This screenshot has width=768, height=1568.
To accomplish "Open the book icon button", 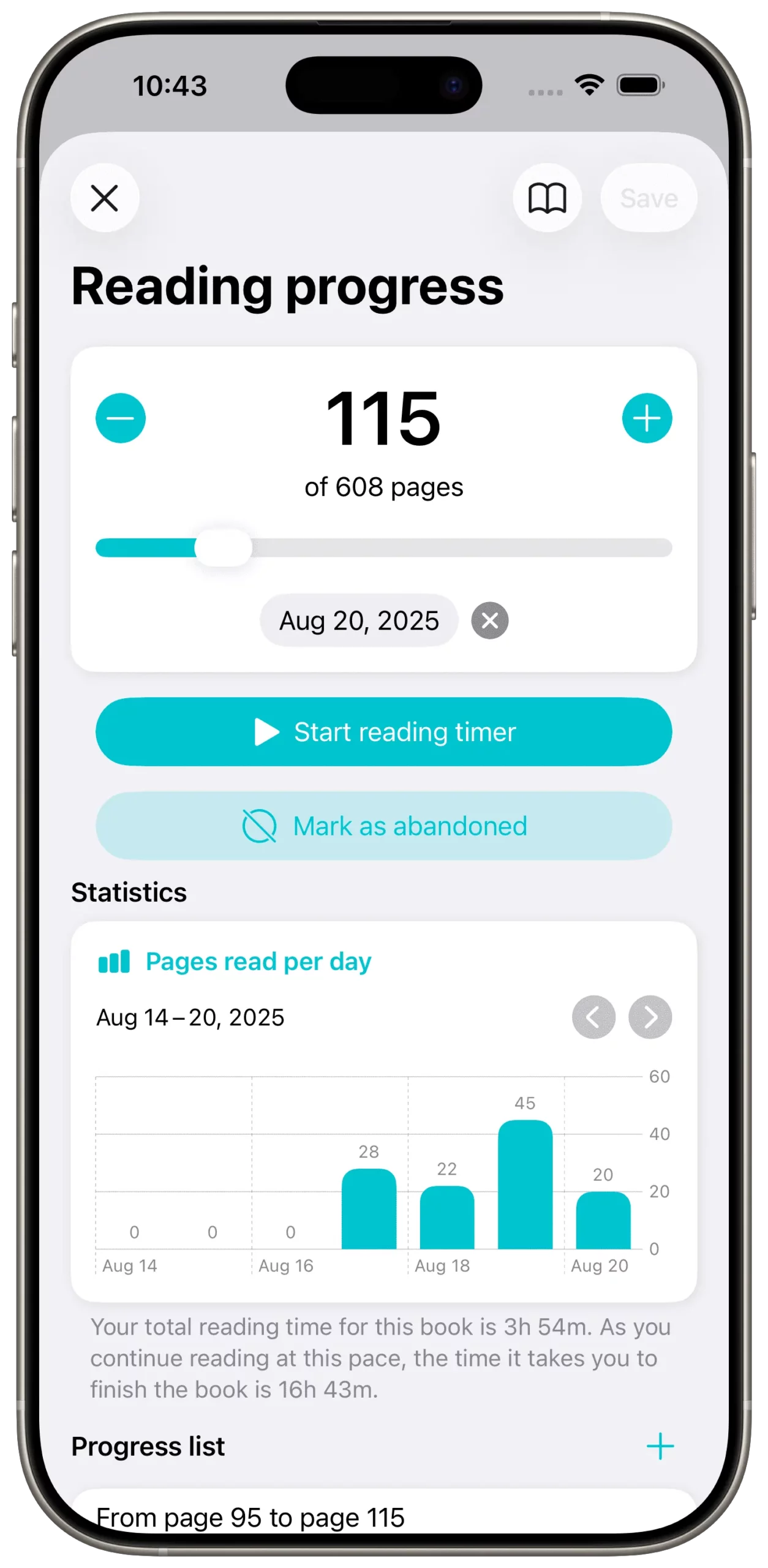I will point(547,198).
